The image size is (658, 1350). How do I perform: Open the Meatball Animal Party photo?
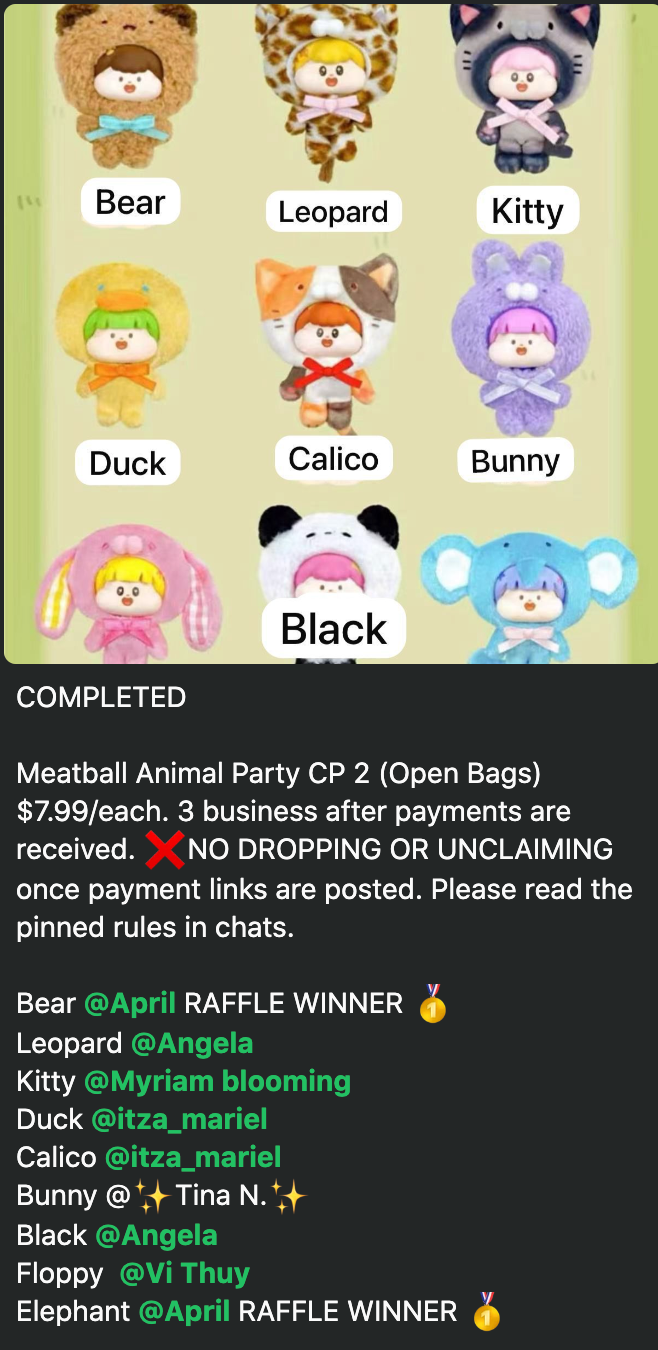(329, 330)
